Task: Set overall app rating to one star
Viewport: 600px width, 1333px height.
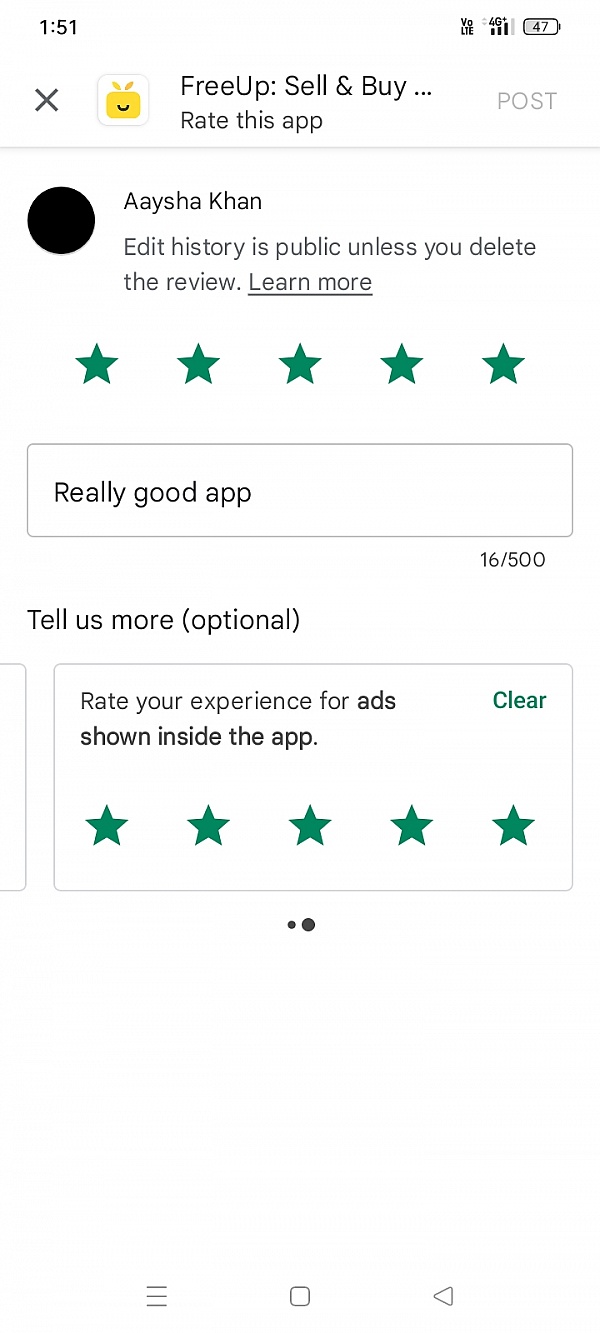Action: click(x=97, y=364)
